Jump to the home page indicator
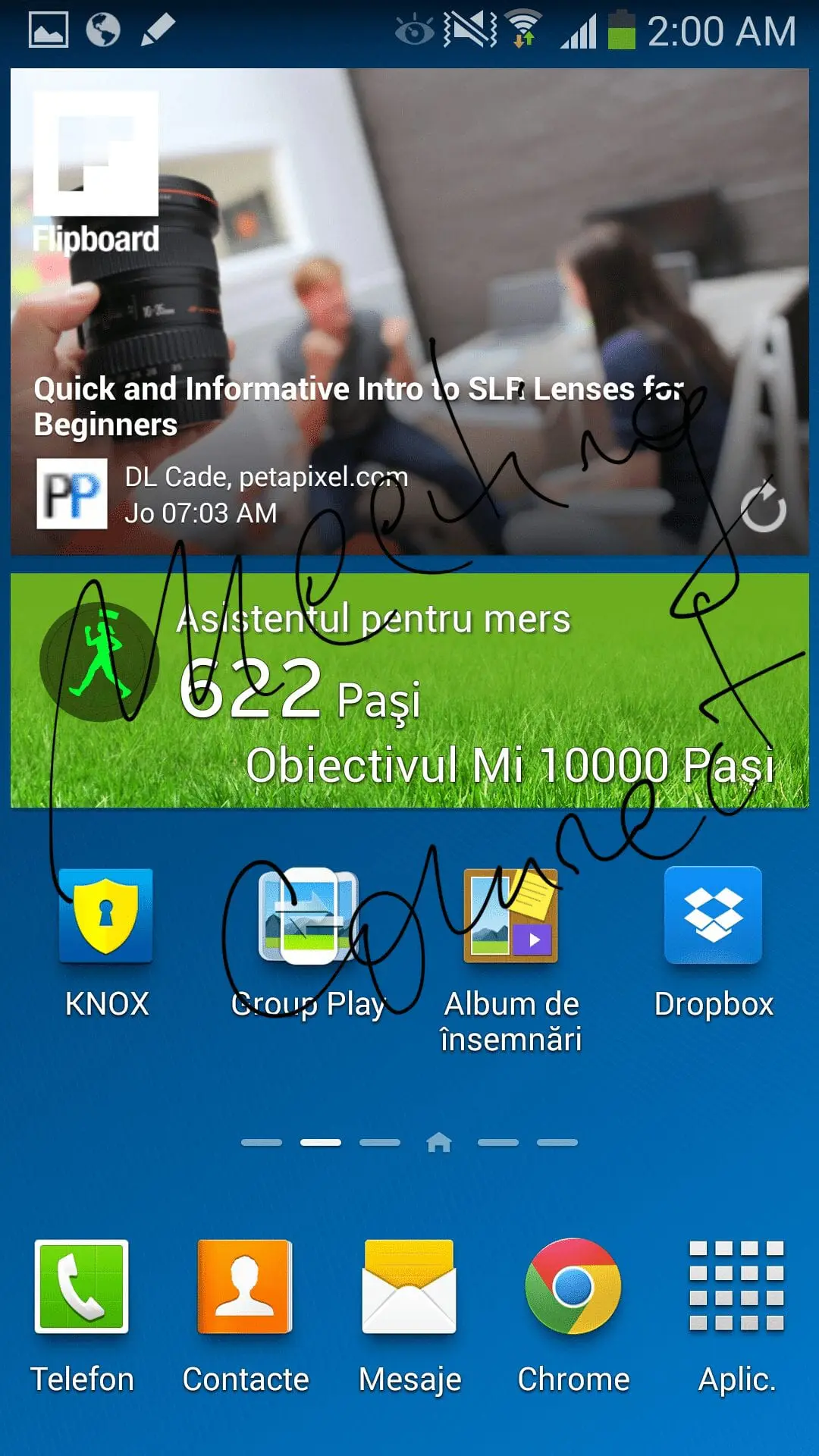819x1456 pixels. coord(439,1142)
